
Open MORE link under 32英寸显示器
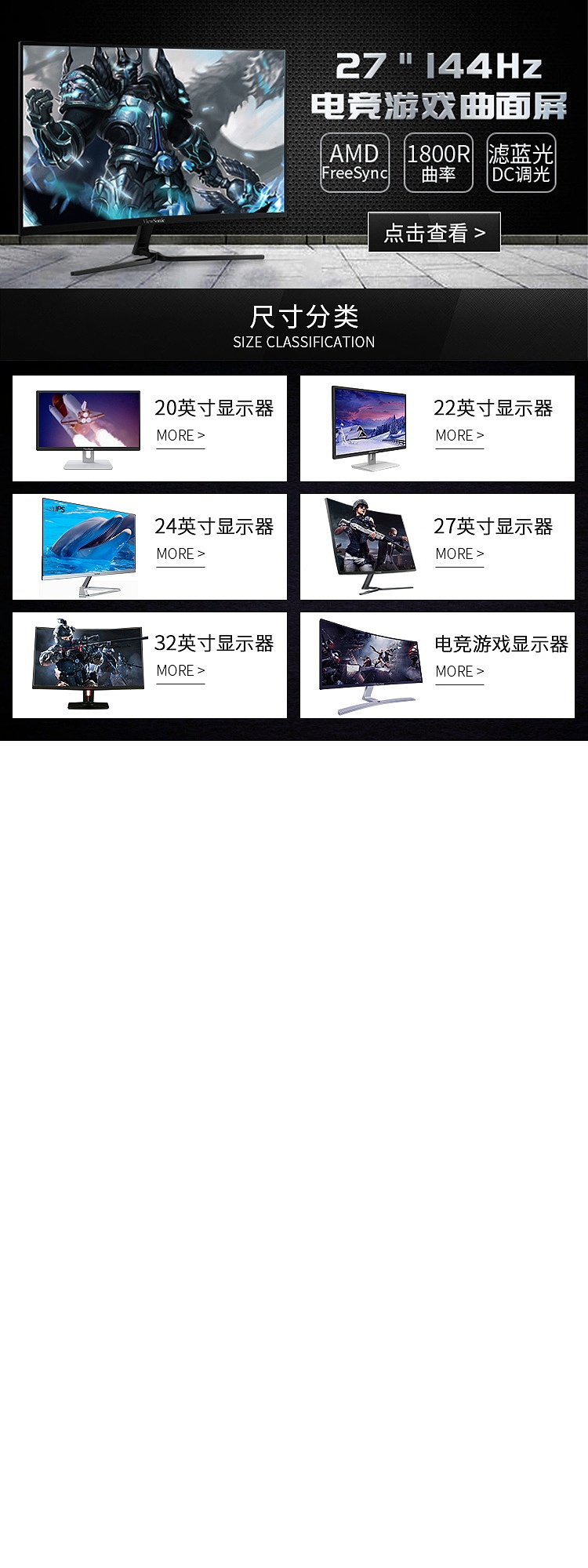(x=179, y=671)
